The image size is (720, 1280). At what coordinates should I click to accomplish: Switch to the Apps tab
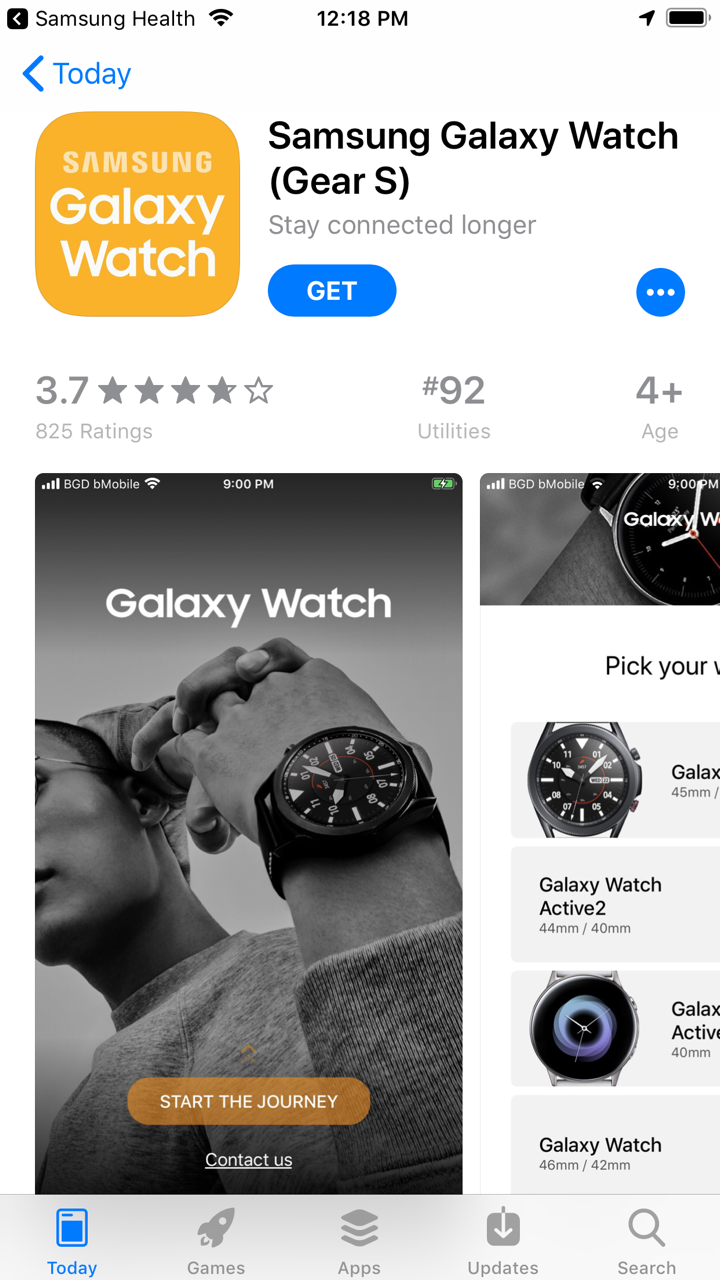coord(359,1240)
